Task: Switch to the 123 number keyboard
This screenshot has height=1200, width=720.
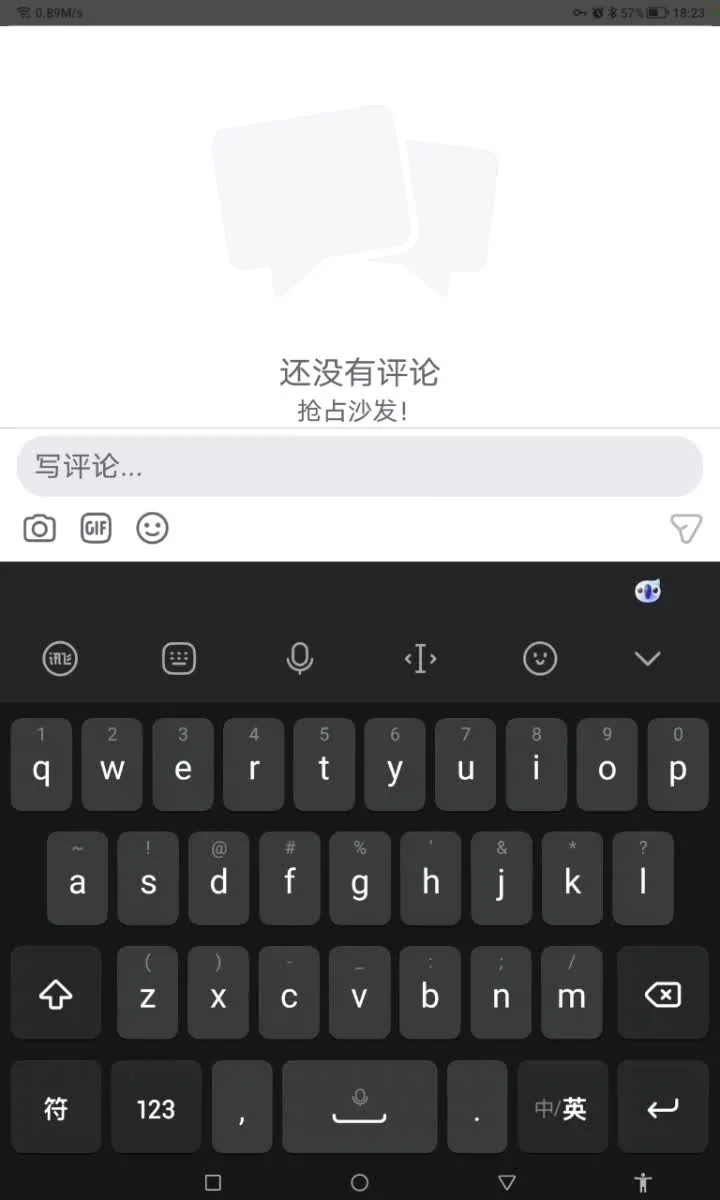Action: pos(156,1108)
